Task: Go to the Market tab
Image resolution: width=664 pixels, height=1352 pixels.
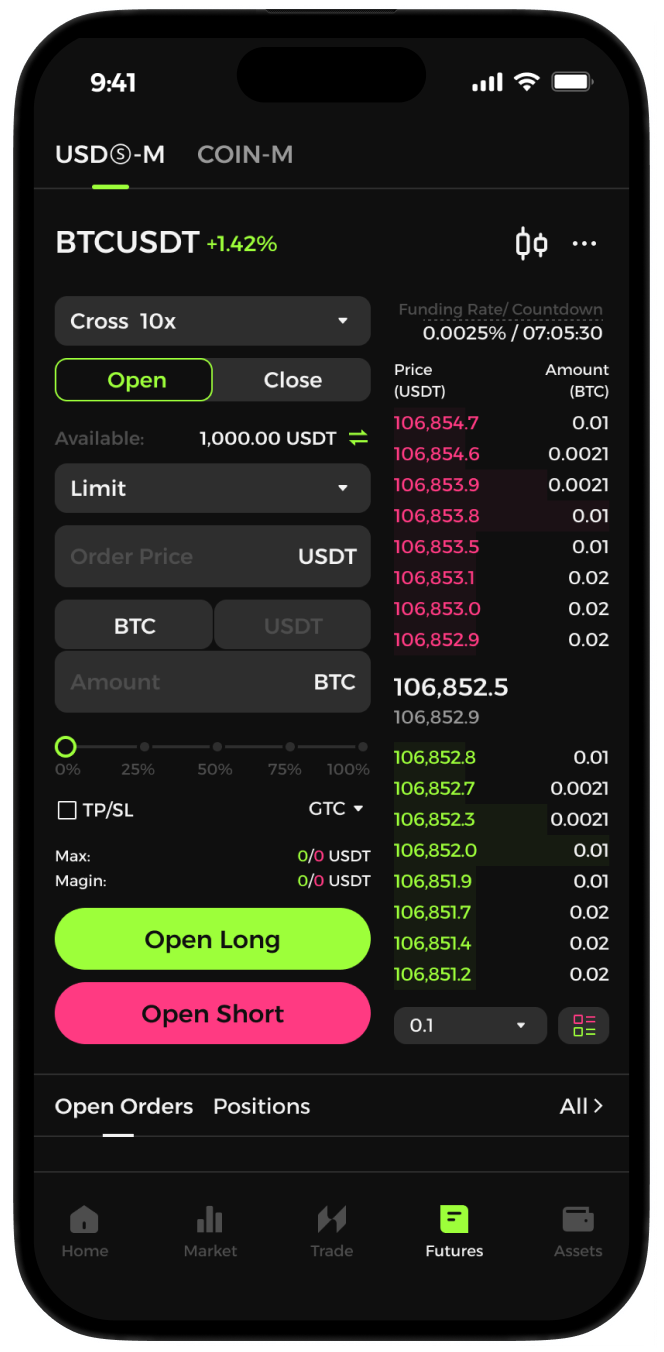Action: [x=210, y=1232]
